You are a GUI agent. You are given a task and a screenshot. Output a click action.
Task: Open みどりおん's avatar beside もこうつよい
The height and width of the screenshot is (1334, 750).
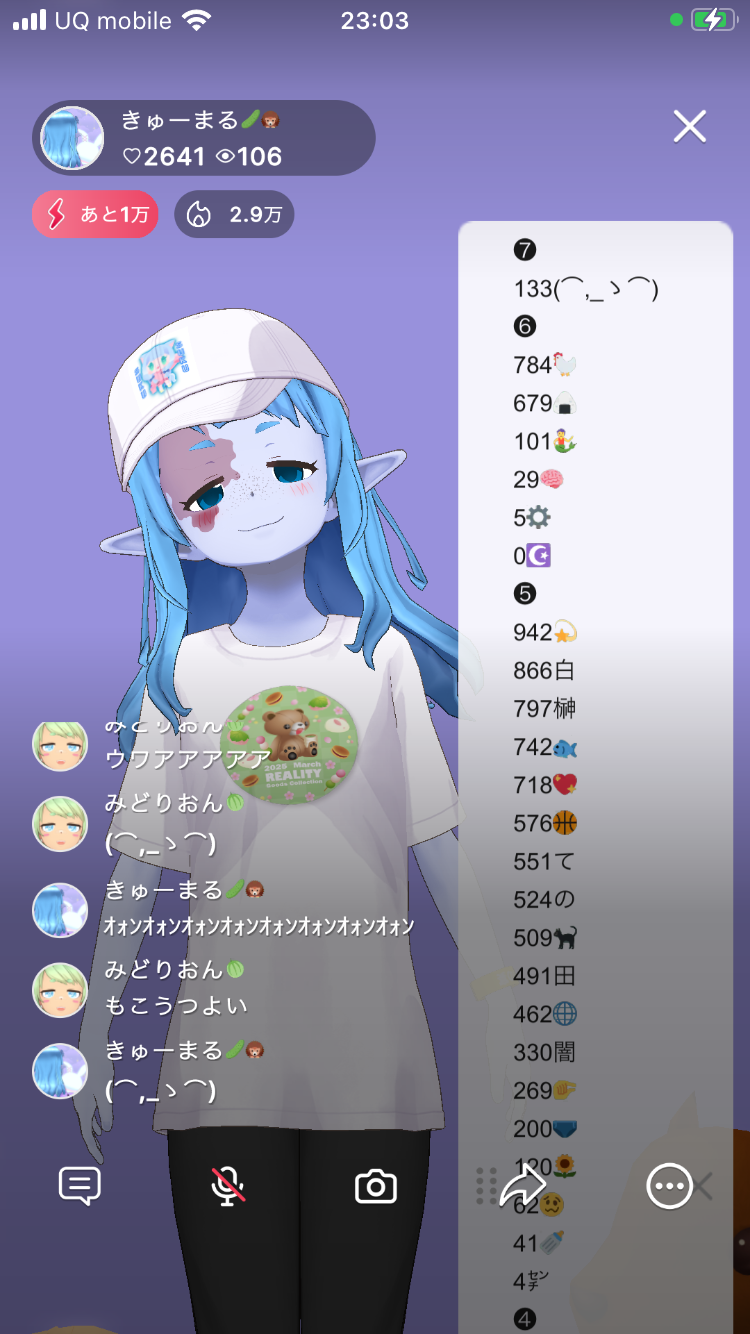60,990
